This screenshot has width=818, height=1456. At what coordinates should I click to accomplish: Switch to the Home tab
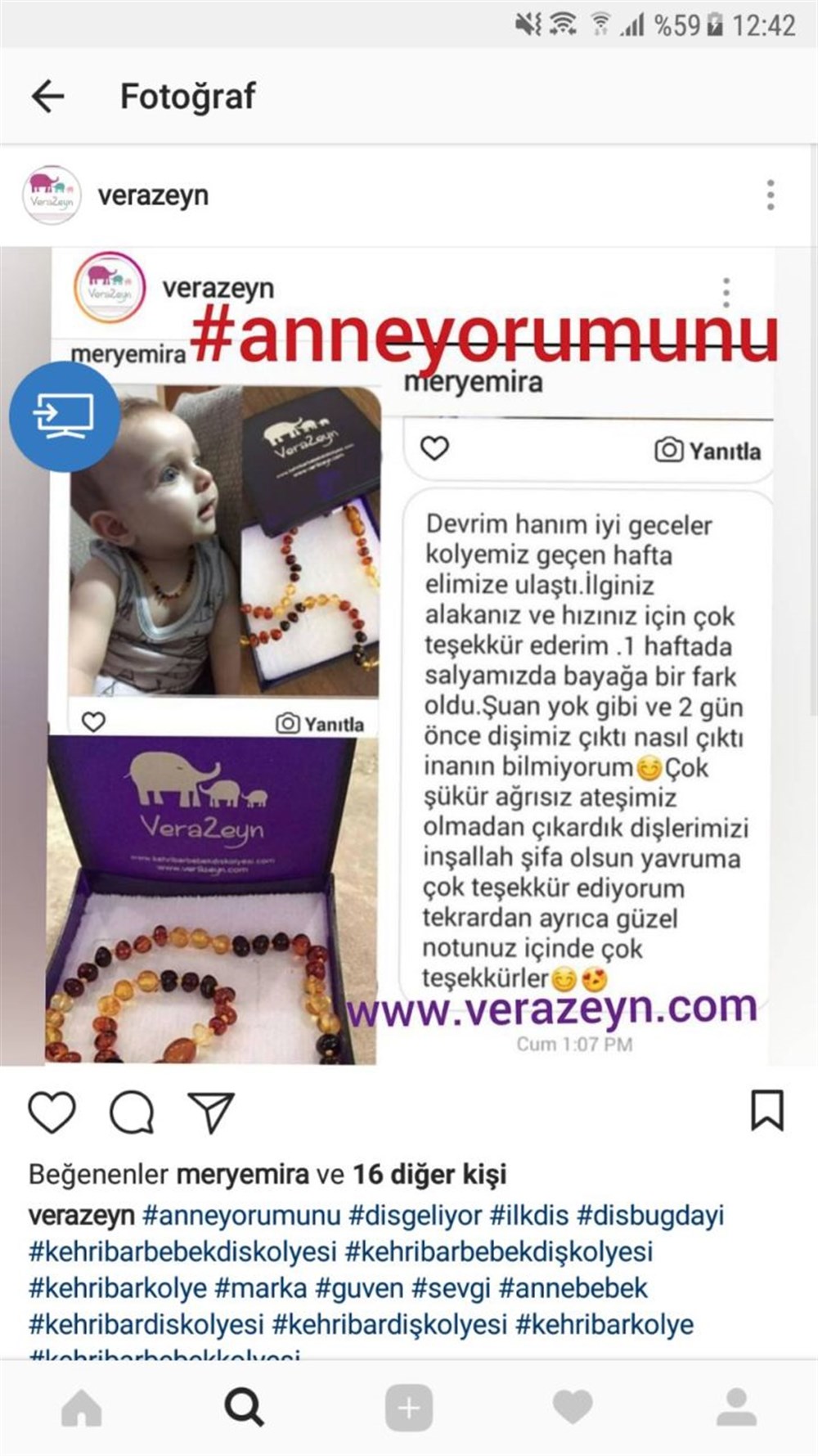click(x=82, y=1409)
